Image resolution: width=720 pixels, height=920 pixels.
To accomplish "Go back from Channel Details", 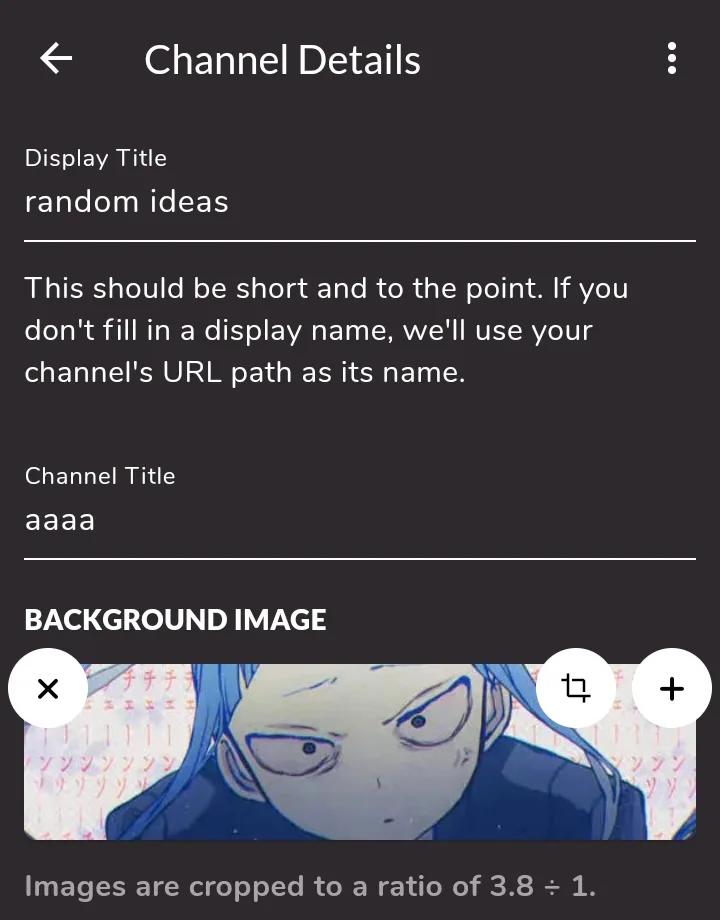I will coord(56,59).
